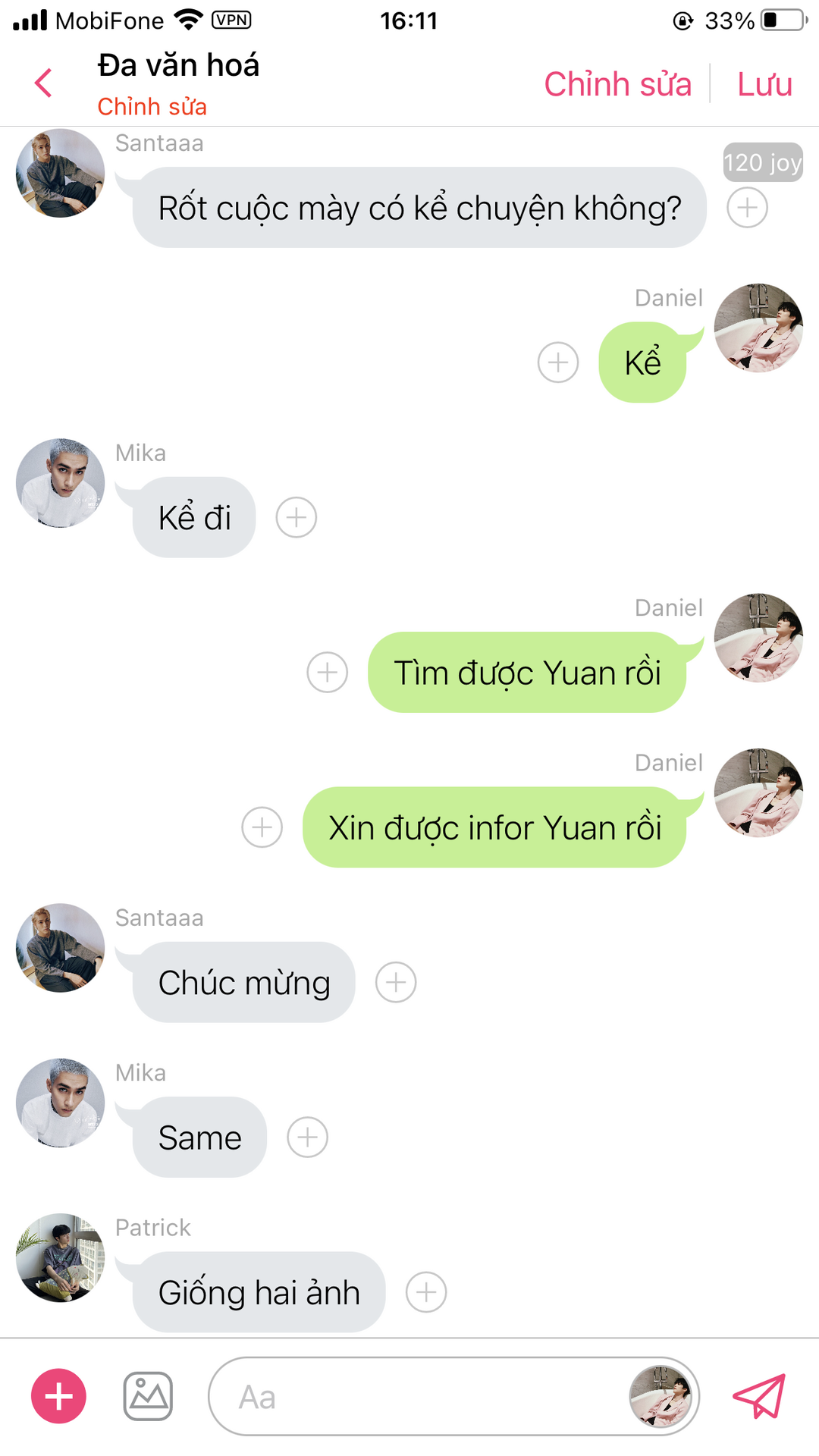Open the "Tìm được Yuan rồi" message bubble
Image resolution: width=819 pixels, height=1456 pixels.
[528, 673]
